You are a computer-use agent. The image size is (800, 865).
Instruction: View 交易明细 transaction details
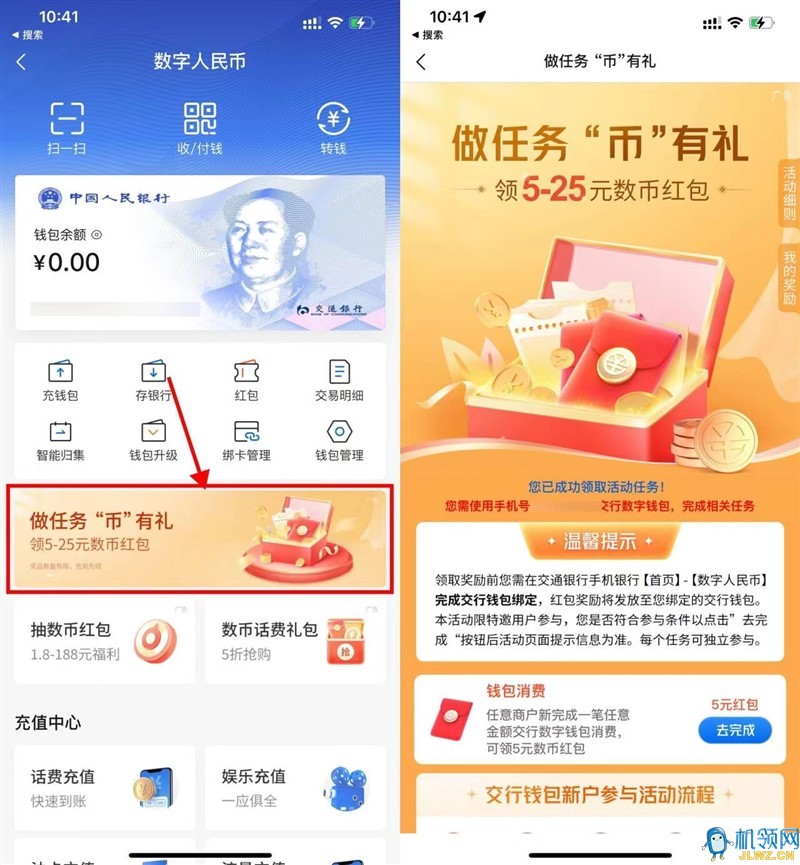[x=339, y=381]
